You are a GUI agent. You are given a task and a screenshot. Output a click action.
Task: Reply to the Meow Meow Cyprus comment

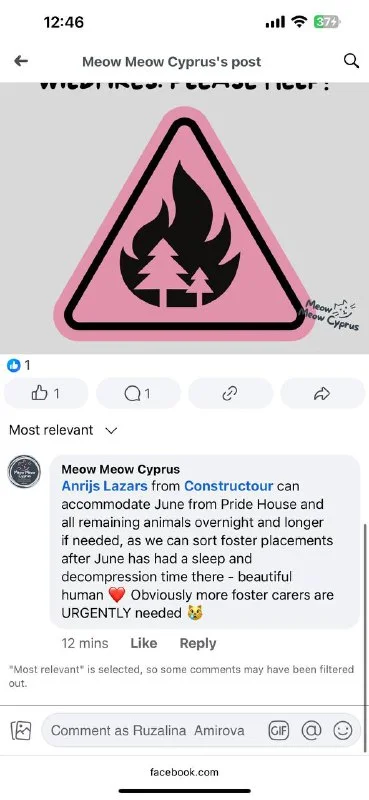198,643
